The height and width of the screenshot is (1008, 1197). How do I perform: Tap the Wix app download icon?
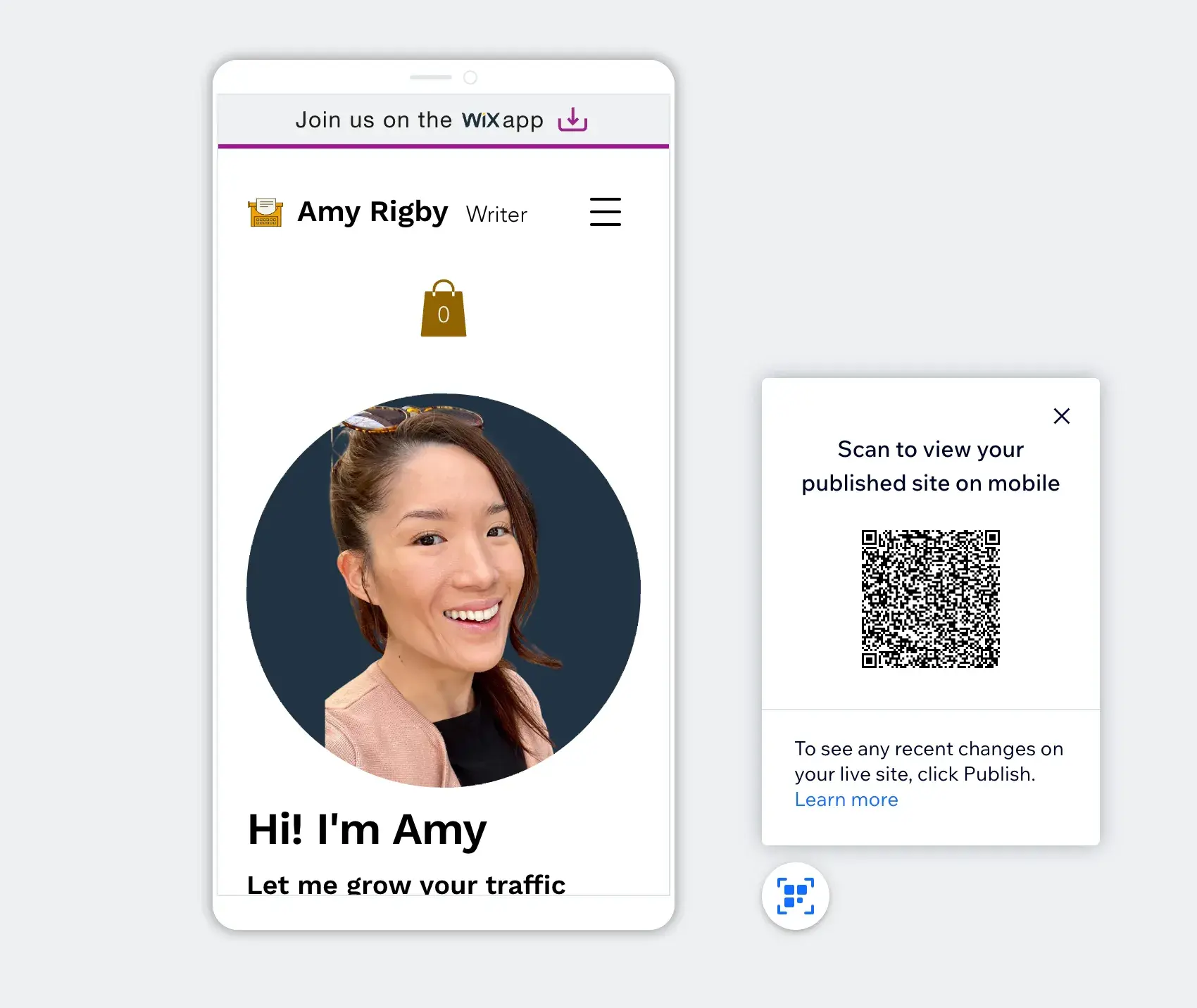click(x=572, y=120)
